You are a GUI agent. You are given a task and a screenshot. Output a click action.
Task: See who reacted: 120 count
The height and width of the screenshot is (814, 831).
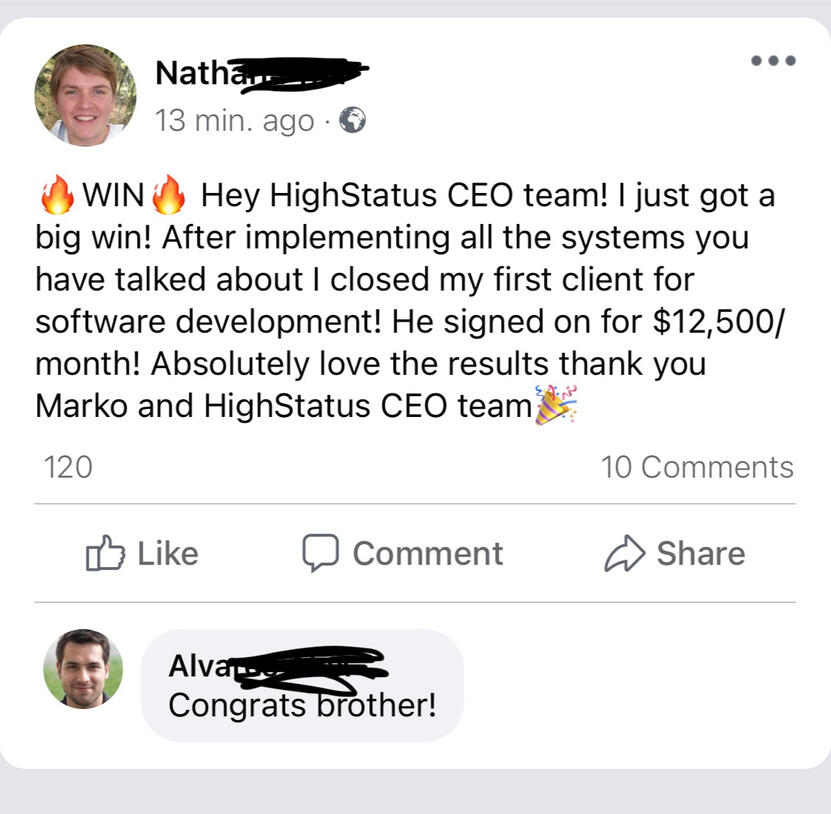click(68, 467)
